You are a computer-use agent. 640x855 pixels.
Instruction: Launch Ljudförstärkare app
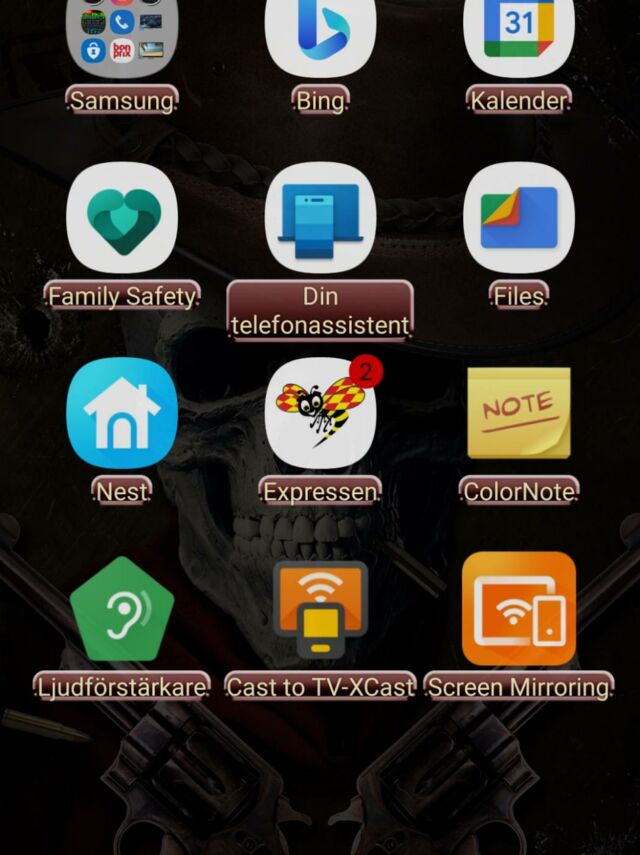[121, 608]
